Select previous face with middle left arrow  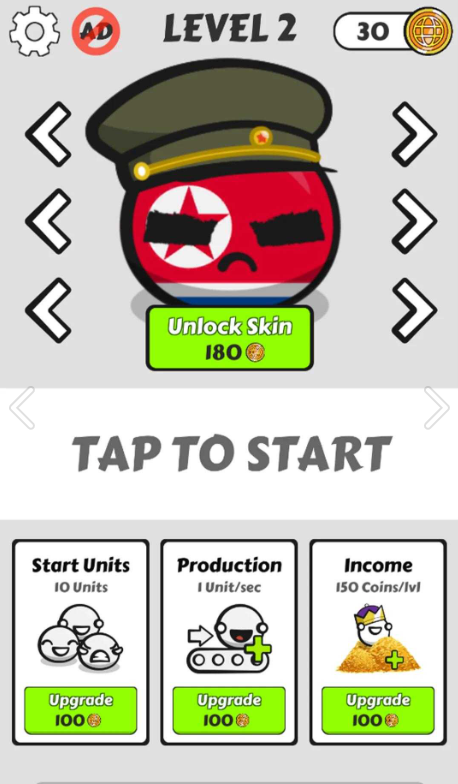pos(48,222)
